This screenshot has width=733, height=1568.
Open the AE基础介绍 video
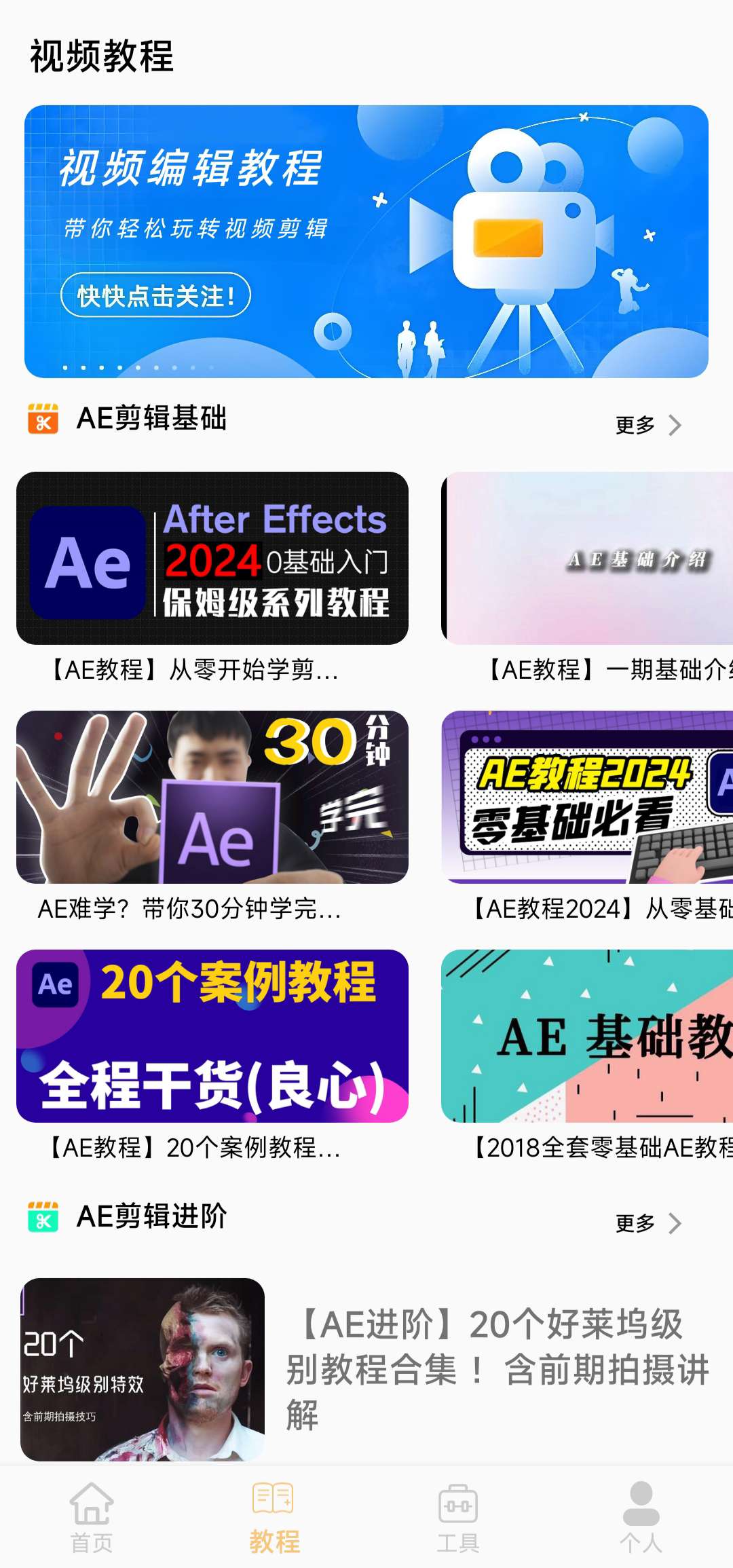pyautogui.click(x=587, y=558)
